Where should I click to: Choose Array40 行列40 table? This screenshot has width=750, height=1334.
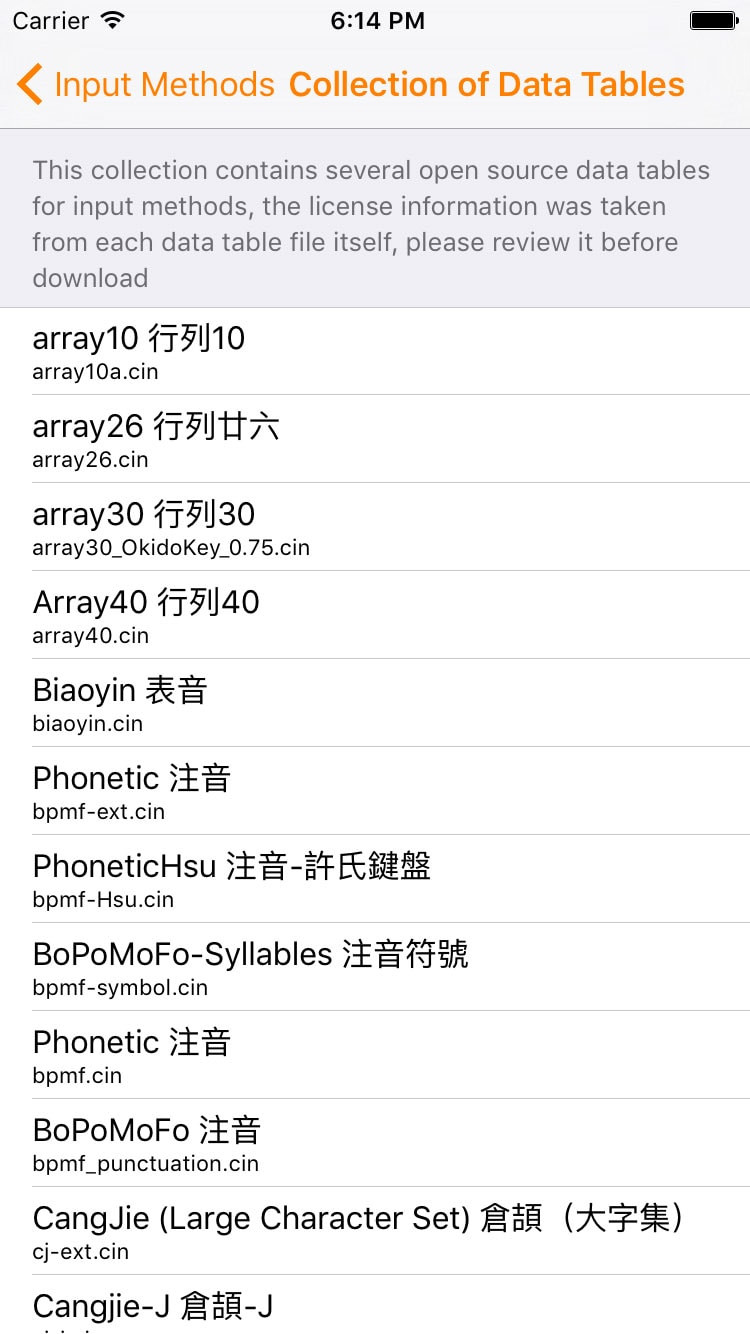tap(375, 615)
